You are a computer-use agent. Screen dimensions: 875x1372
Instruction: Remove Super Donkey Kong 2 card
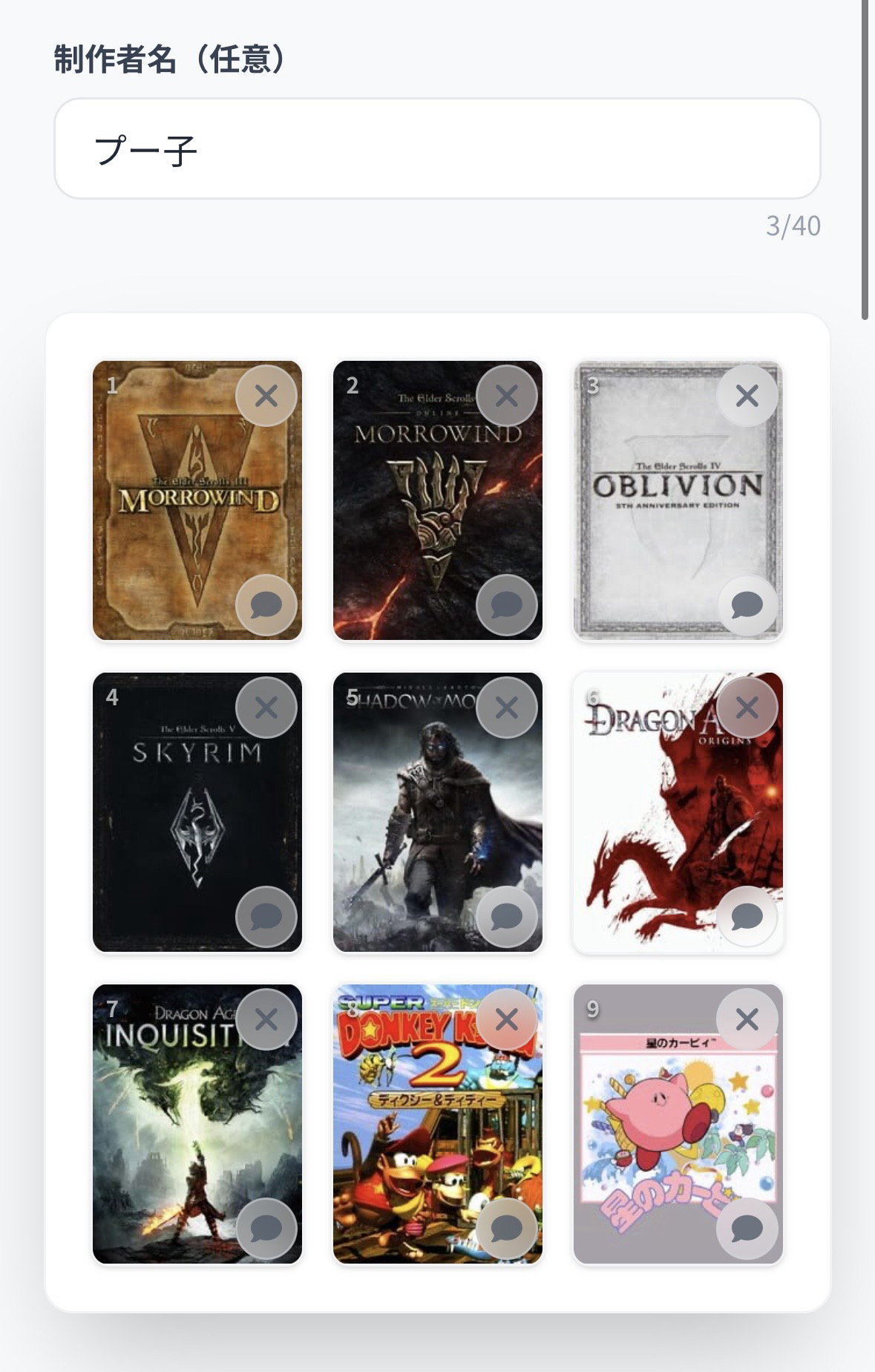click(x=507, y=1019)
